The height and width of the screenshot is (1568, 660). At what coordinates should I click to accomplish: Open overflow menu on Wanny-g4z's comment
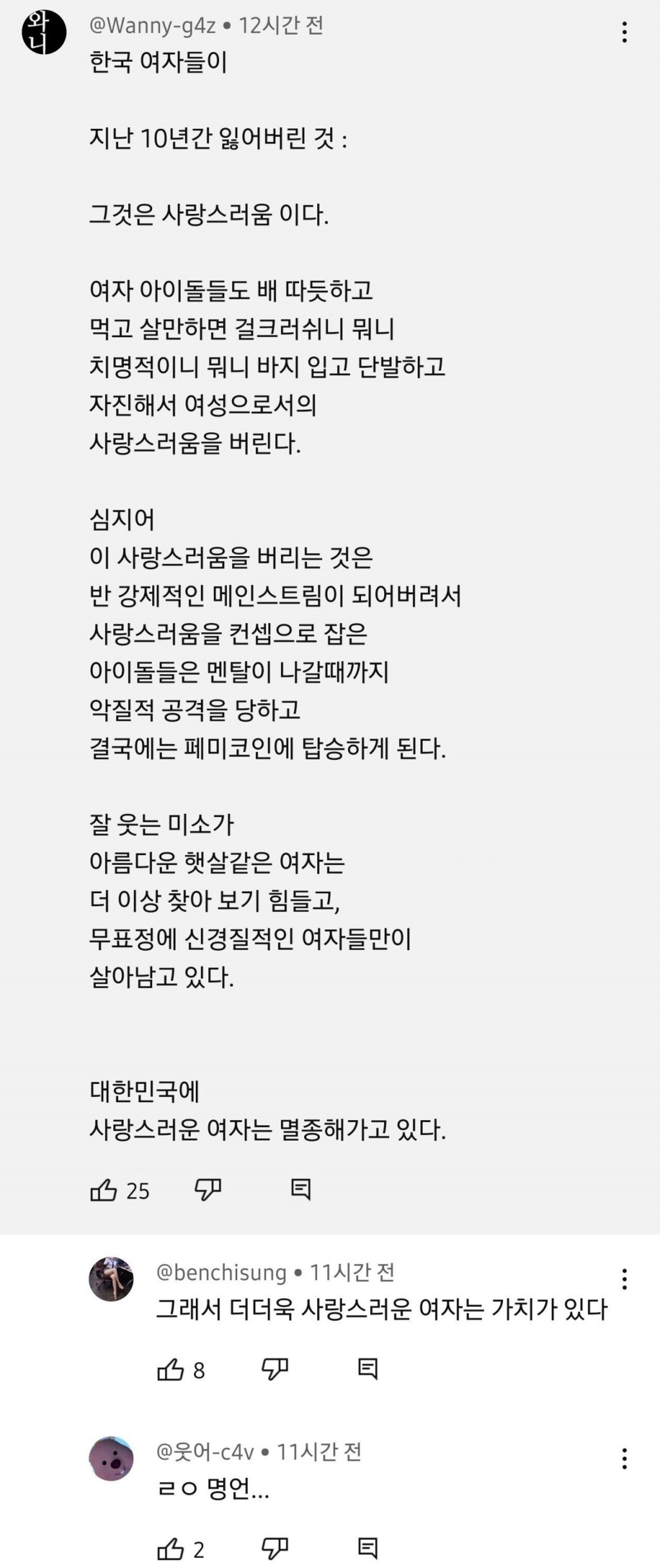coord(624,32)
